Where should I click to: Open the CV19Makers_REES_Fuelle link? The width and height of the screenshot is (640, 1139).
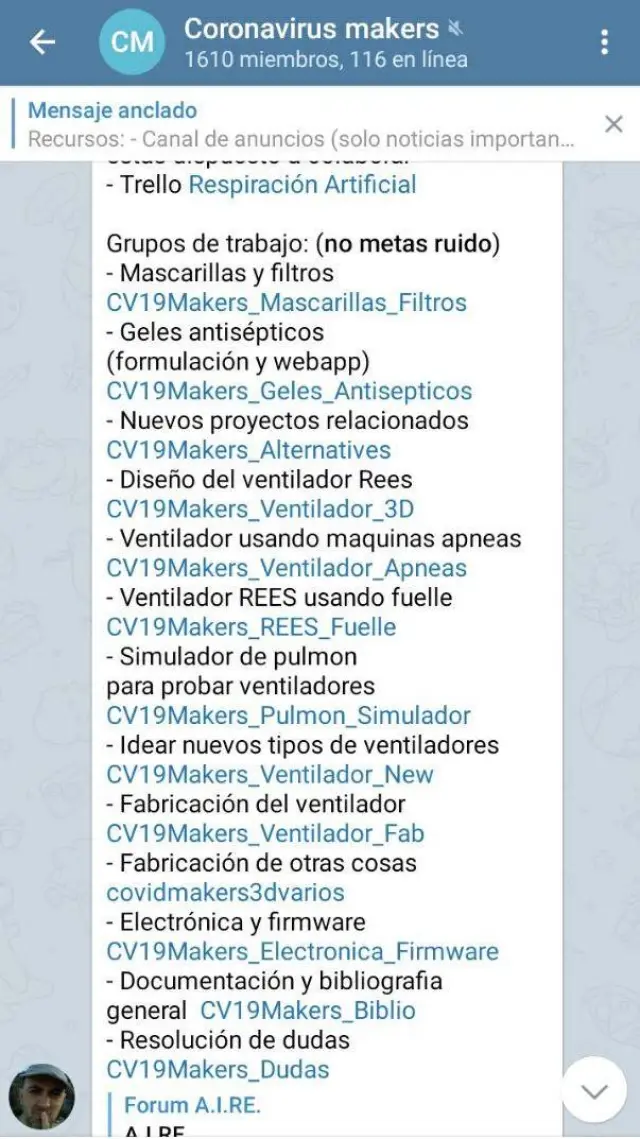(x=251, y=627)
